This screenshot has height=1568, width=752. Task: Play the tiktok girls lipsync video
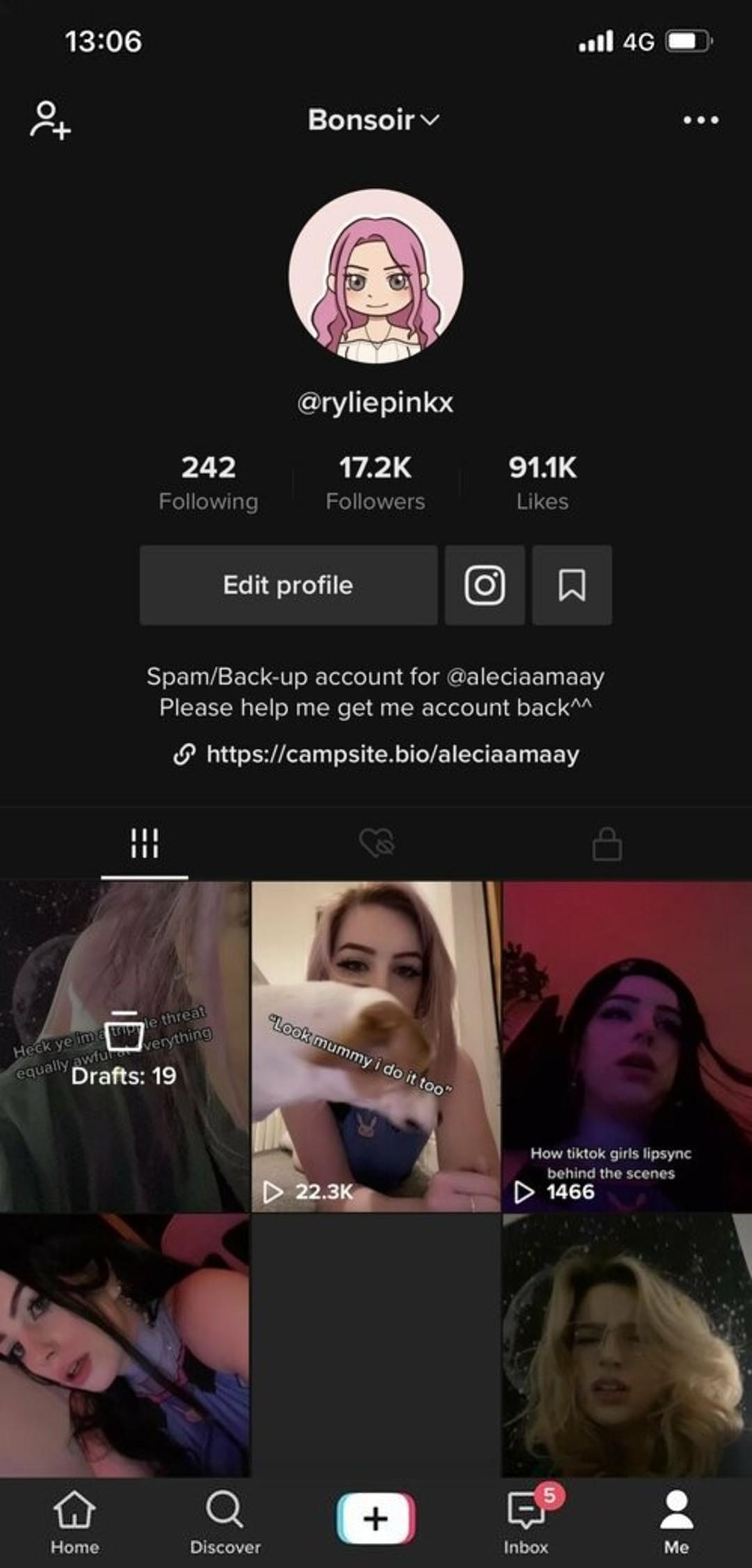coord(627,1046)
